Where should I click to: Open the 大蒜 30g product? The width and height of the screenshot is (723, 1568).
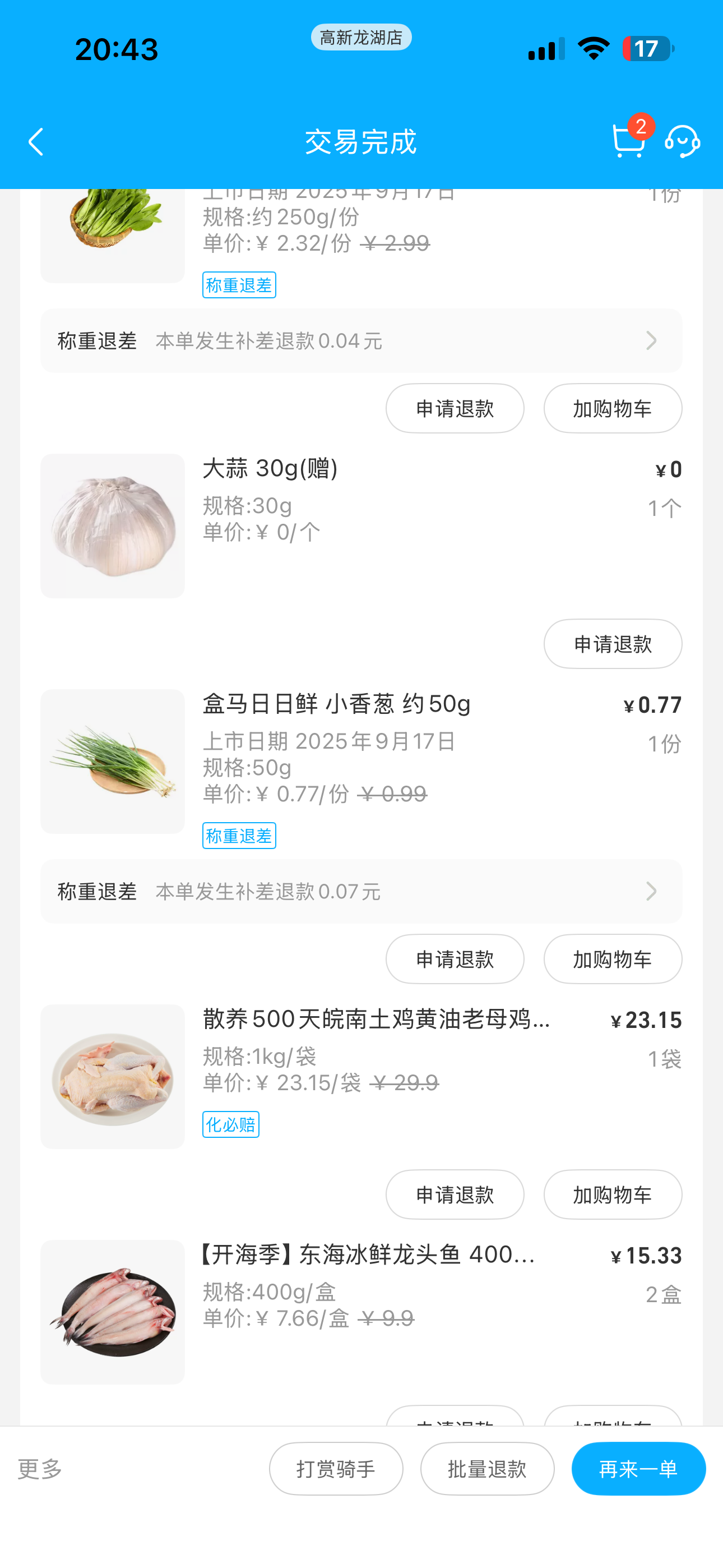270,469
